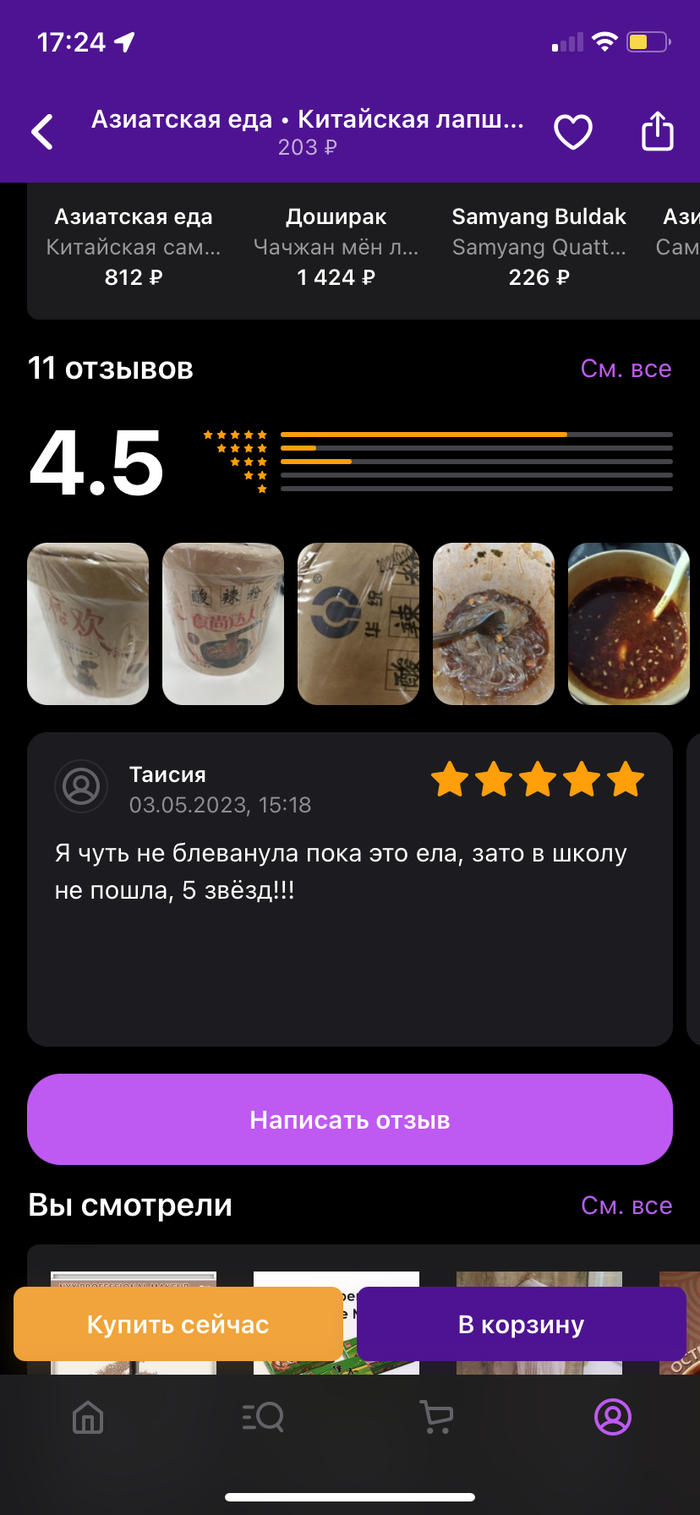
Task: Switch to the profile tab
Action: [612, 1417]
